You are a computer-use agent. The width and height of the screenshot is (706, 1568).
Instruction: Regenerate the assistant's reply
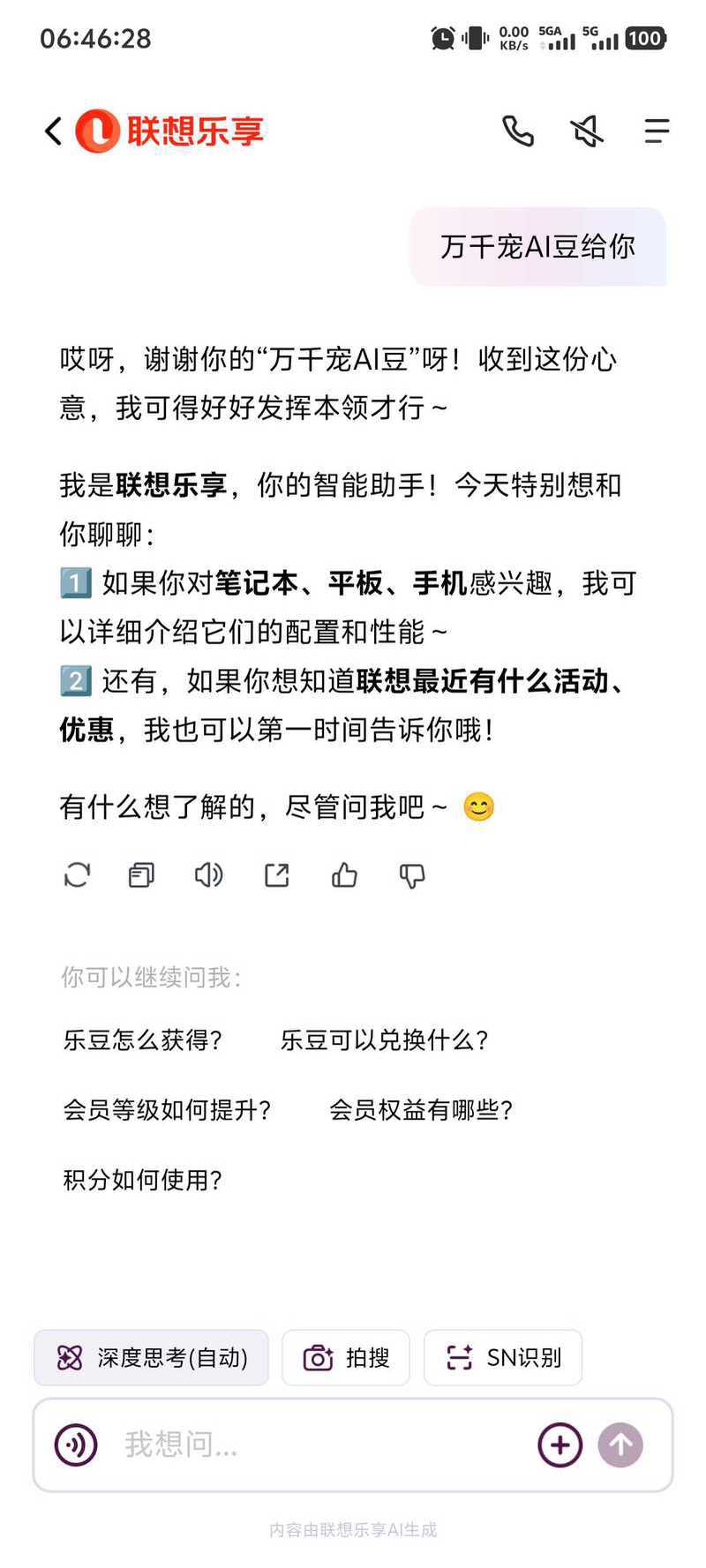coord(78,875)
